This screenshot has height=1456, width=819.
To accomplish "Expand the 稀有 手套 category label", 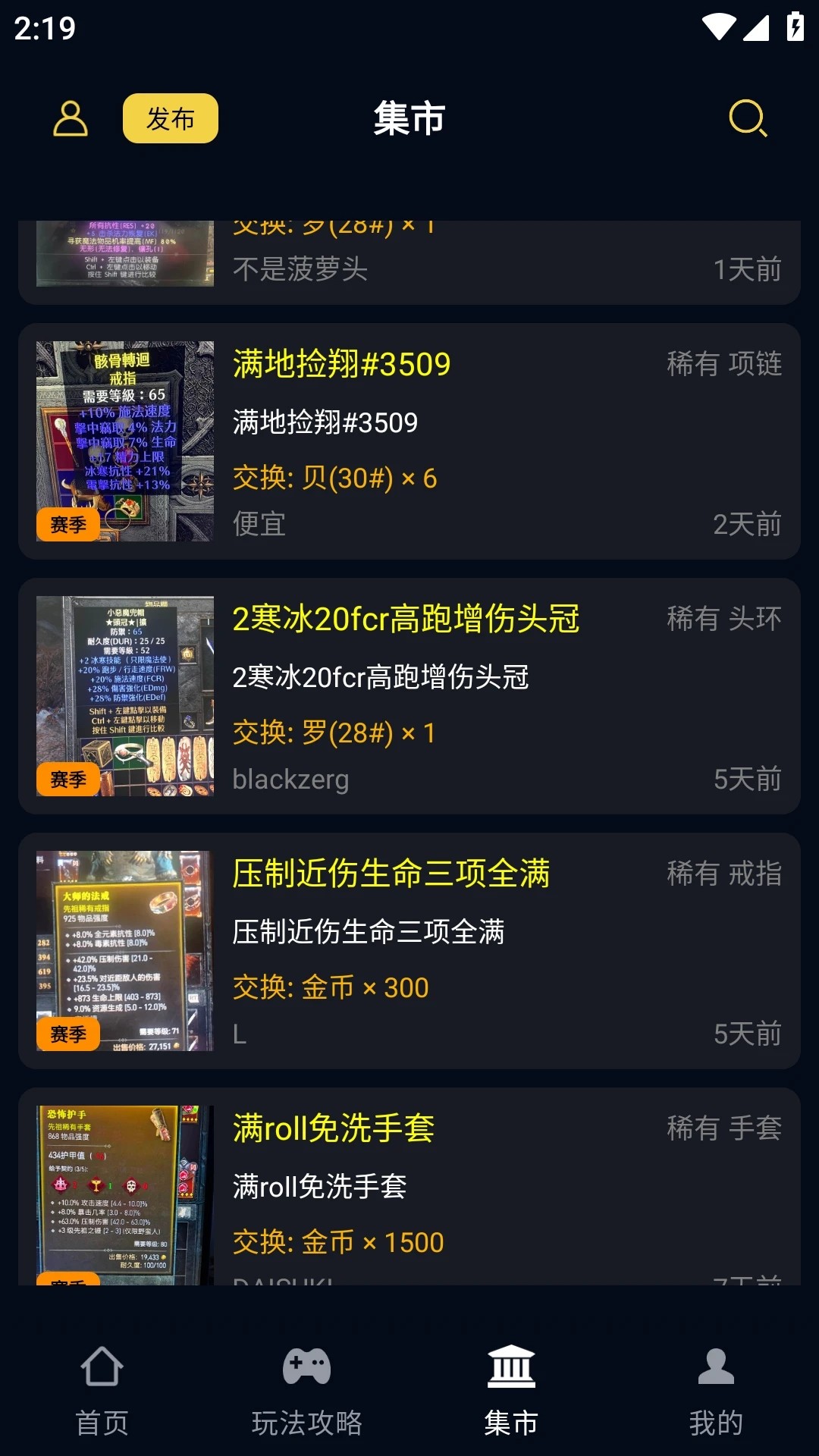I will 724,1128.
